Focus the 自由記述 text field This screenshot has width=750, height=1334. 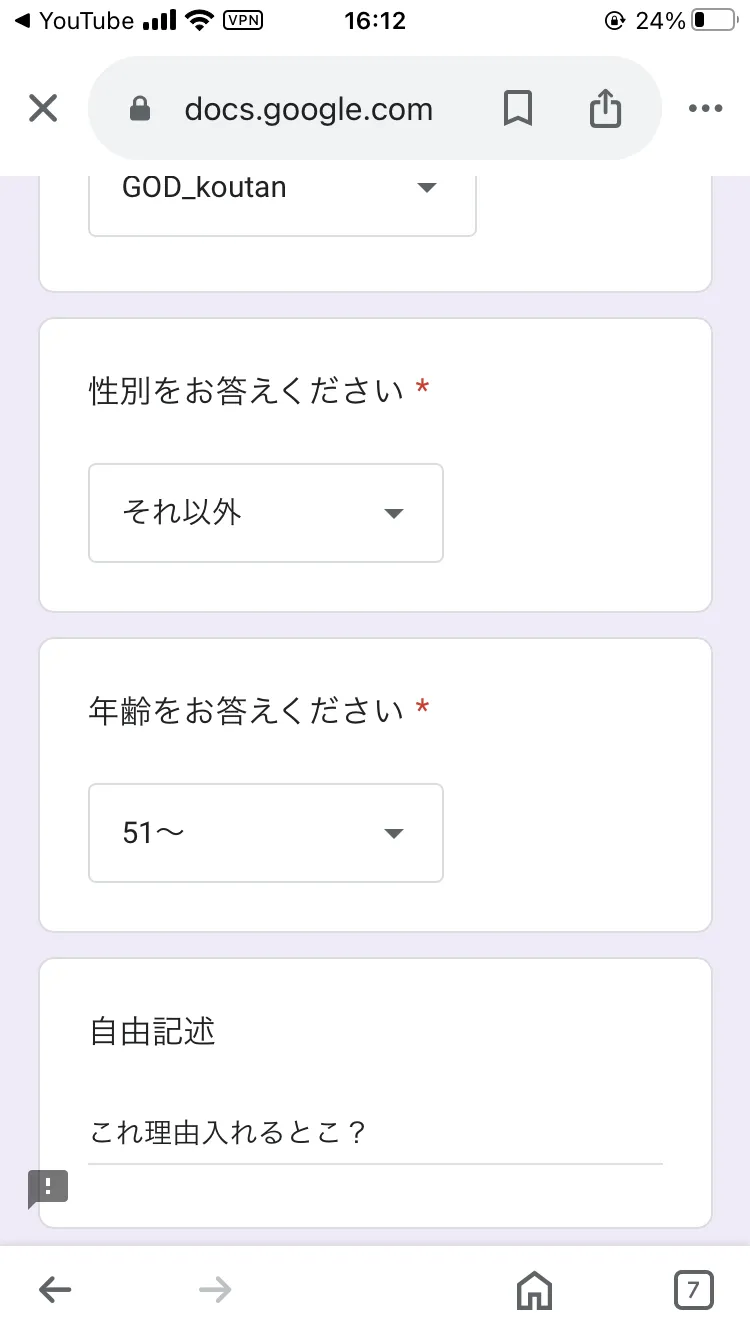(375, 1134)
